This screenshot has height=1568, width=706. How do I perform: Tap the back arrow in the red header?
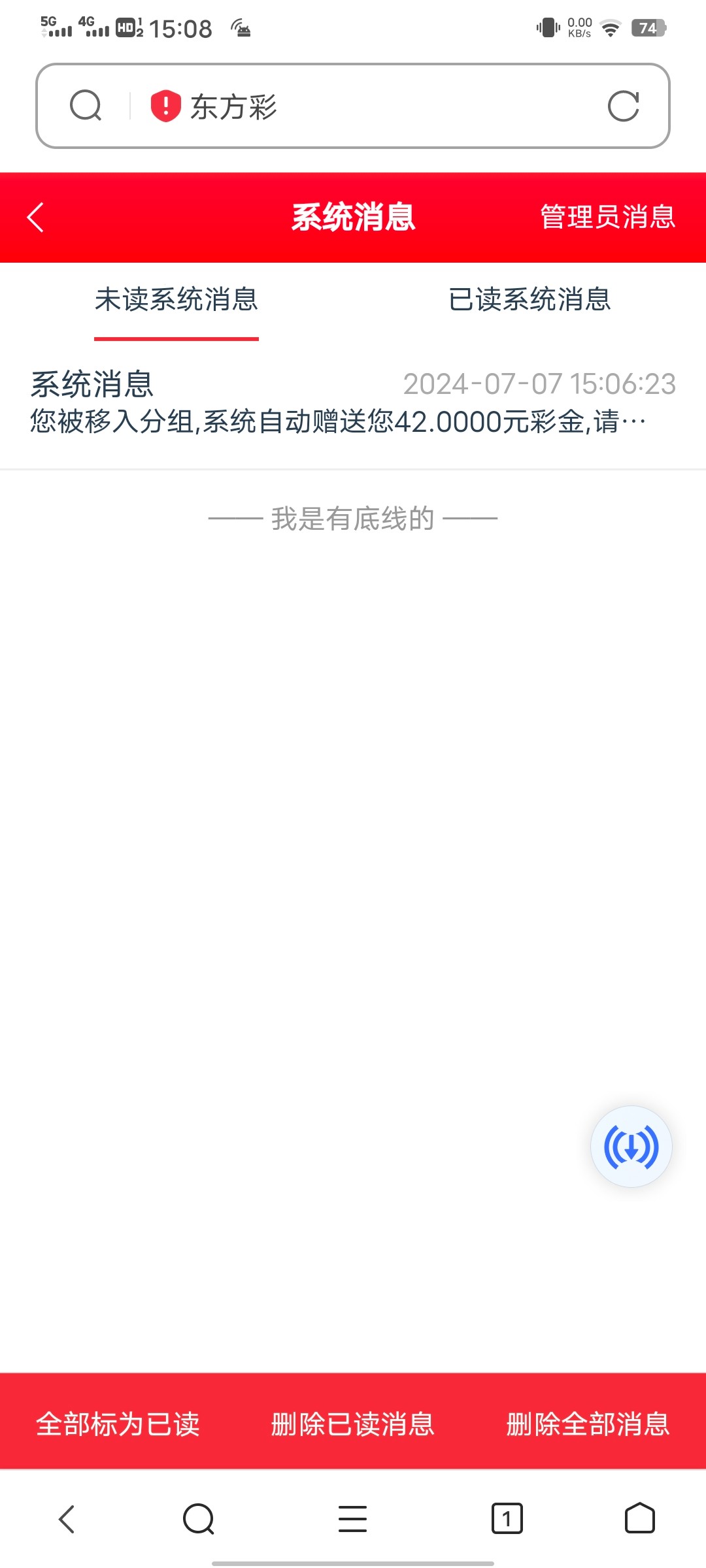[x=35, y=218]
